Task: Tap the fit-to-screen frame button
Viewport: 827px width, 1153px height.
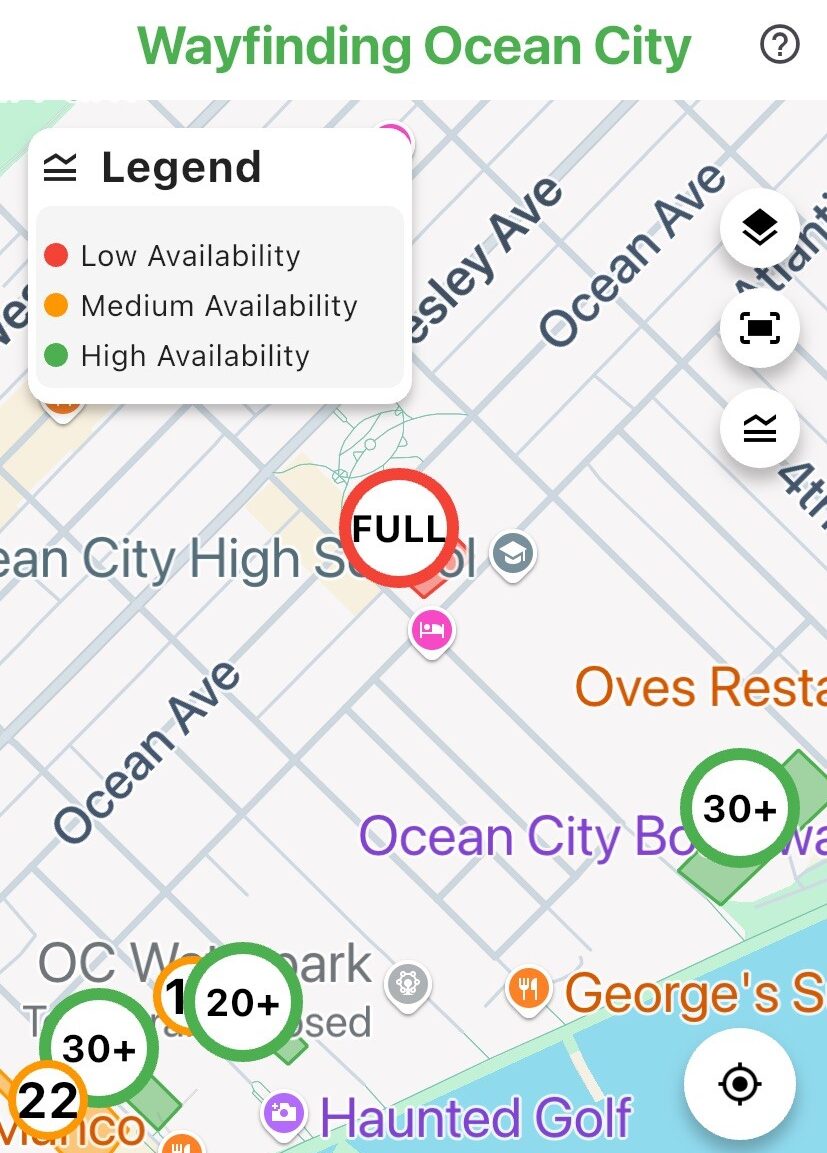Action: (x=759, y=328)
